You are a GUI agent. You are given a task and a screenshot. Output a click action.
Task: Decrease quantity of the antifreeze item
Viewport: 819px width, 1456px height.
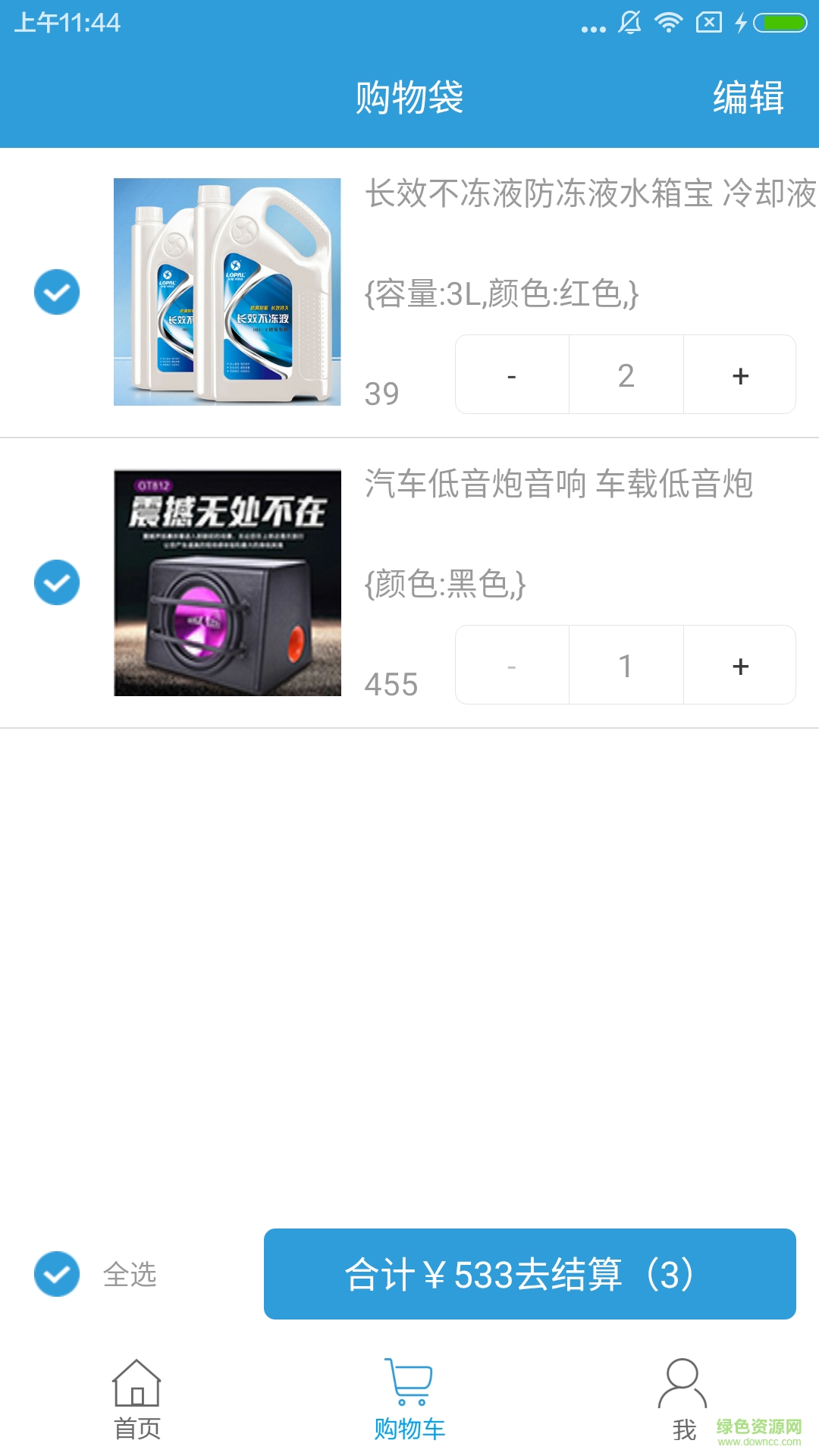point(511,374)
